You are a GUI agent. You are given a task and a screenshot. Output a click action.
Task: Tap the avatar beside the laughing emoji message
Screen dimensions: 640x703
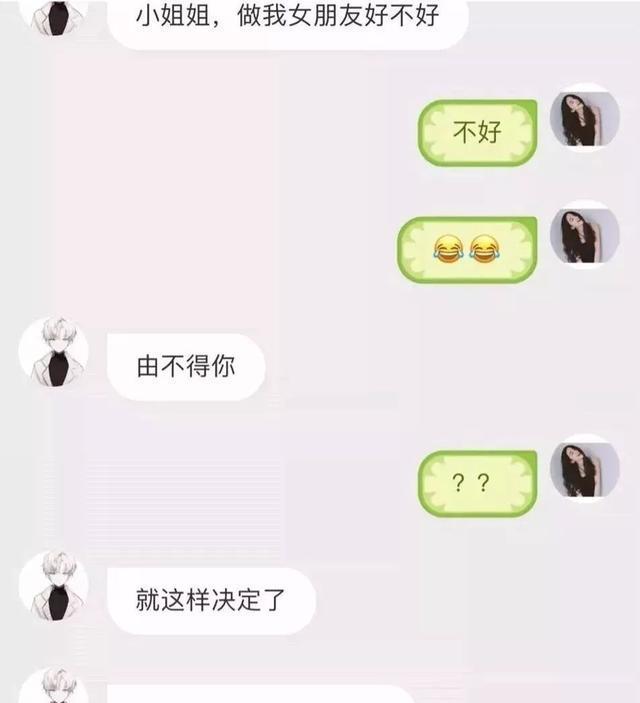tap(585, 236)
